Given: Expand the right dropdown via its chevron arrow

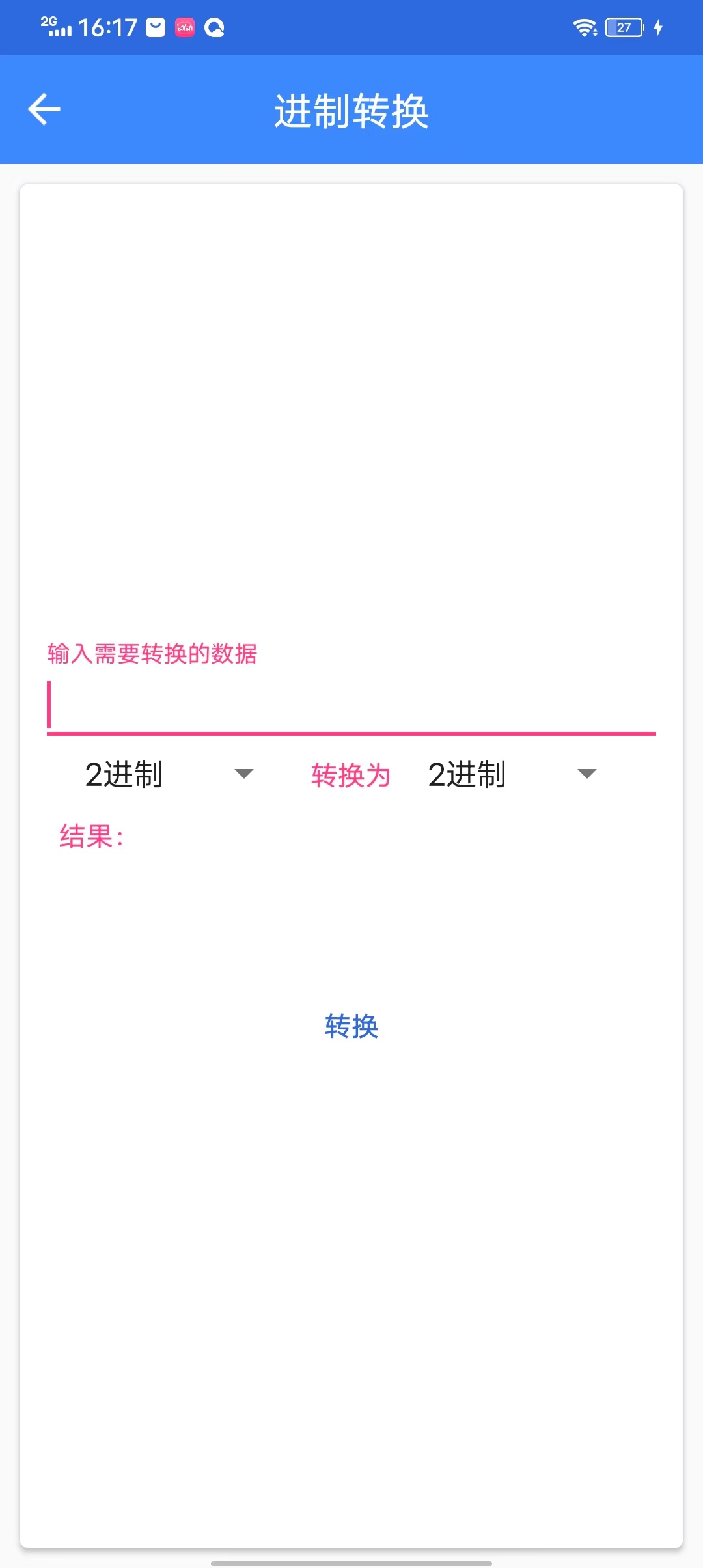Looking at the screenshot, I should (x=586, y=775).
